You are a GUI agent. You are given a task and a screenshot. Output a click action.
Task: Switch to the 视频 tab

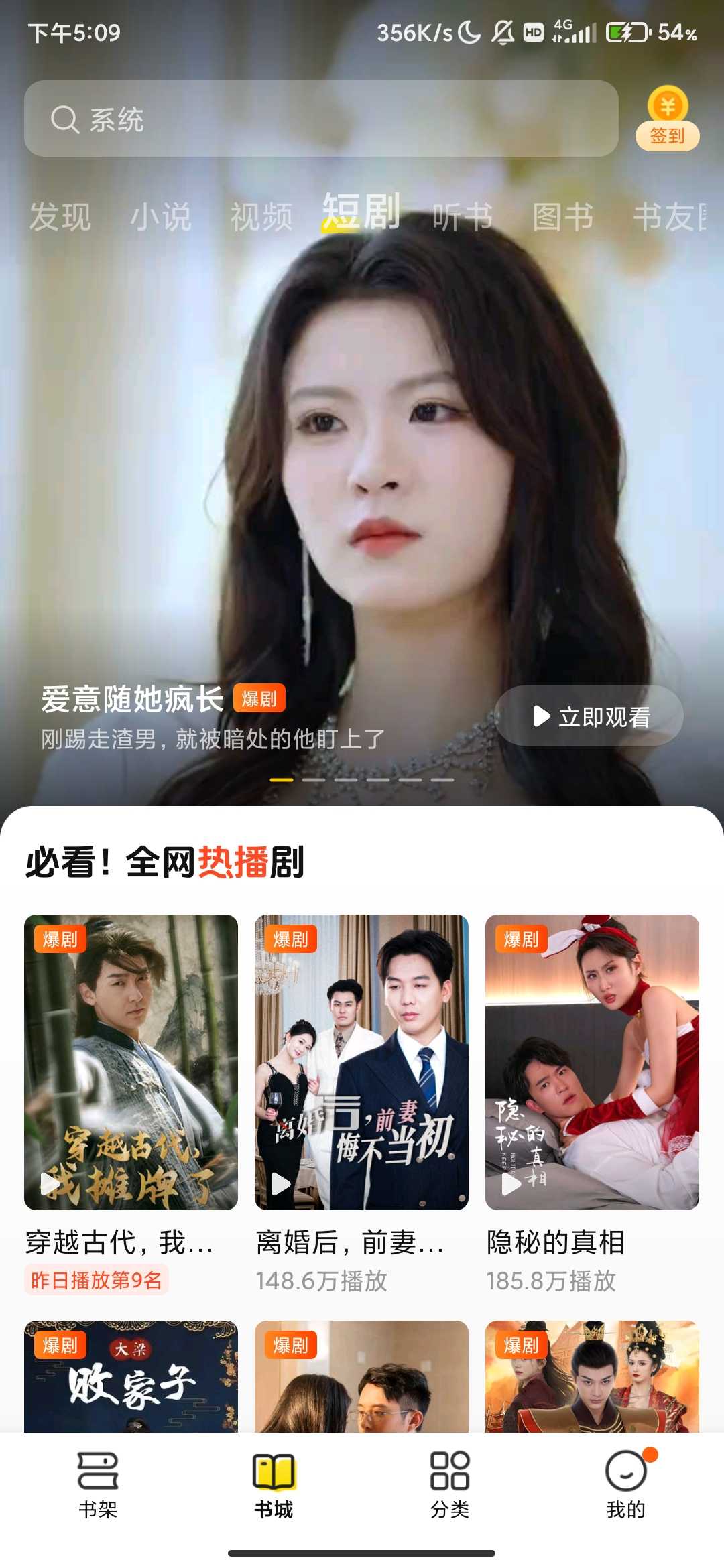(261, 217)
